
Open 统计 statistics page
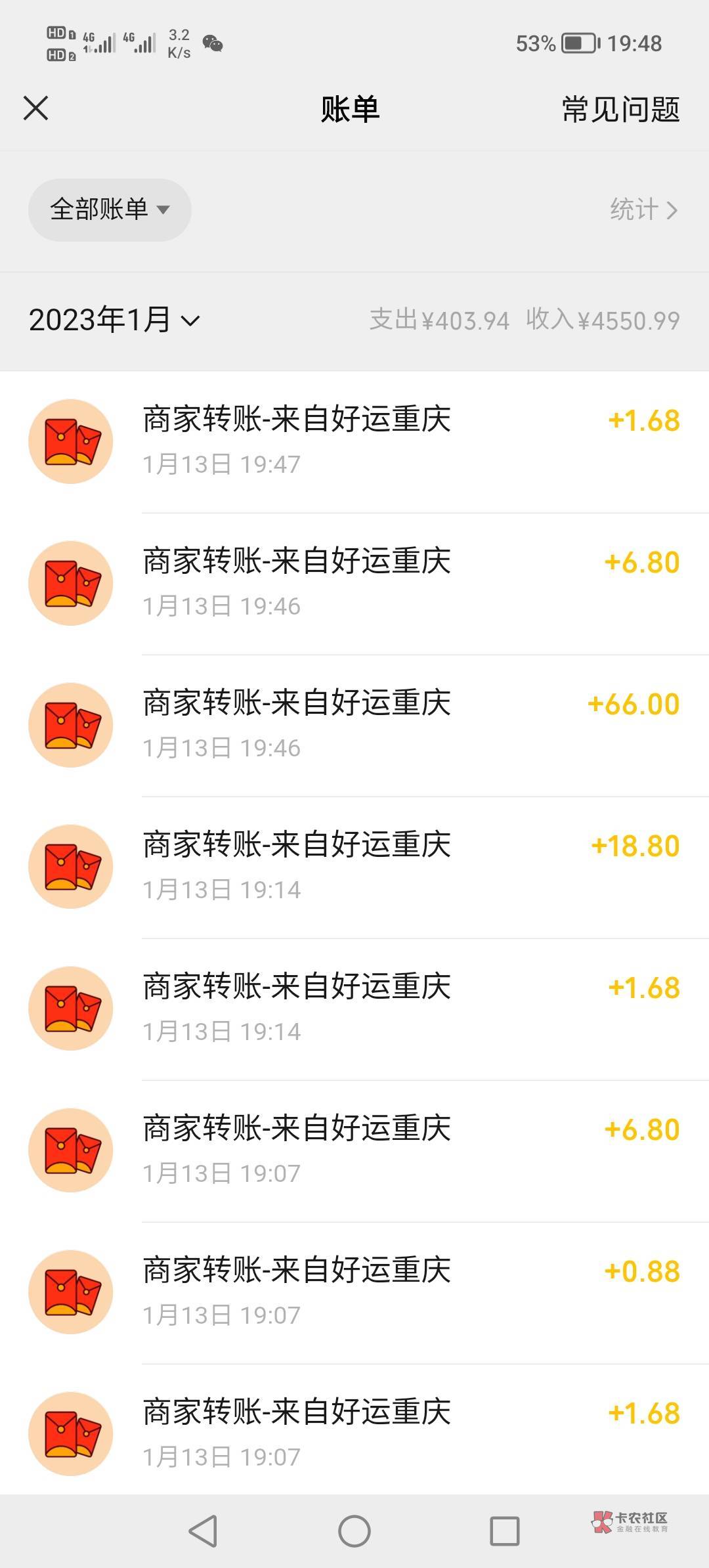click(643, 210)
